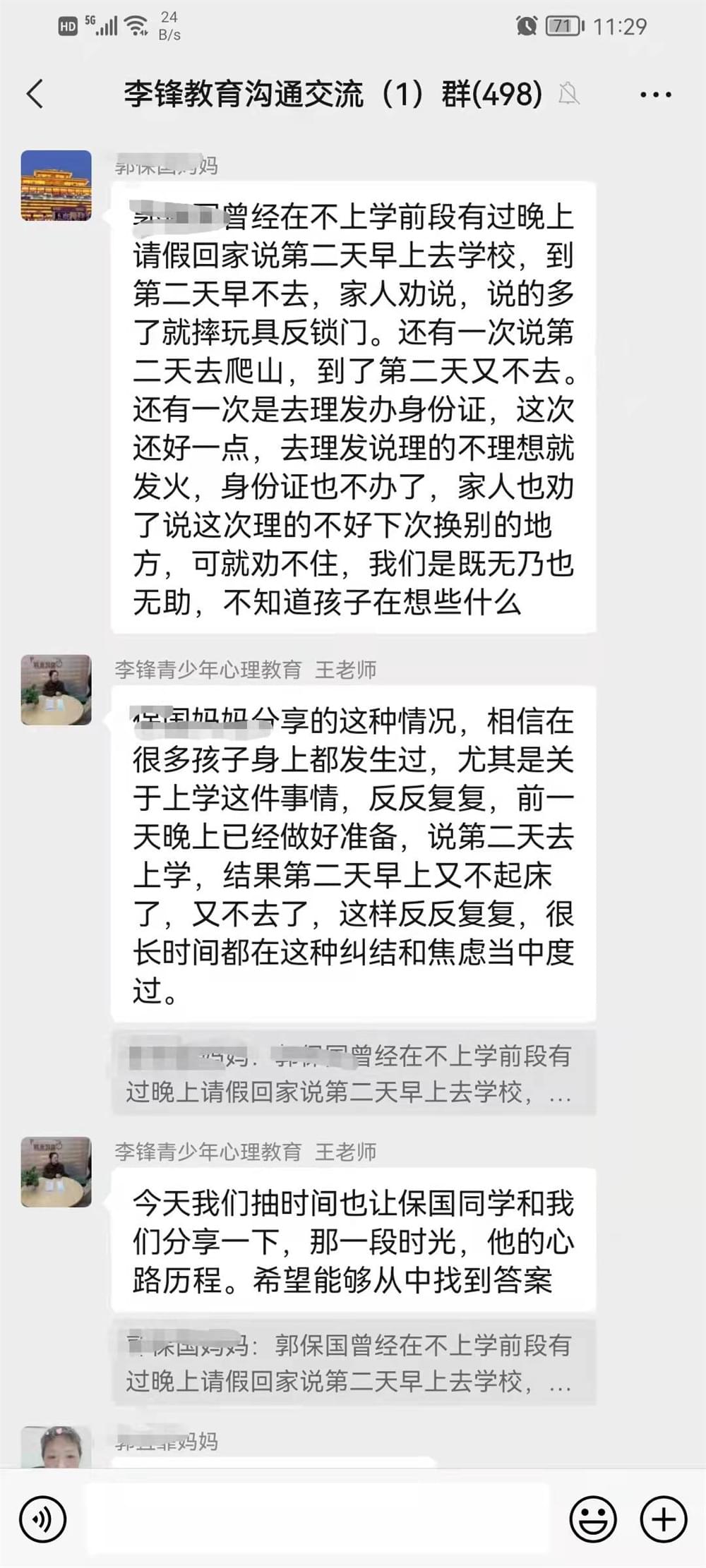
Task: Open the plus attachment menu
Action: (x=663, y=1519)
